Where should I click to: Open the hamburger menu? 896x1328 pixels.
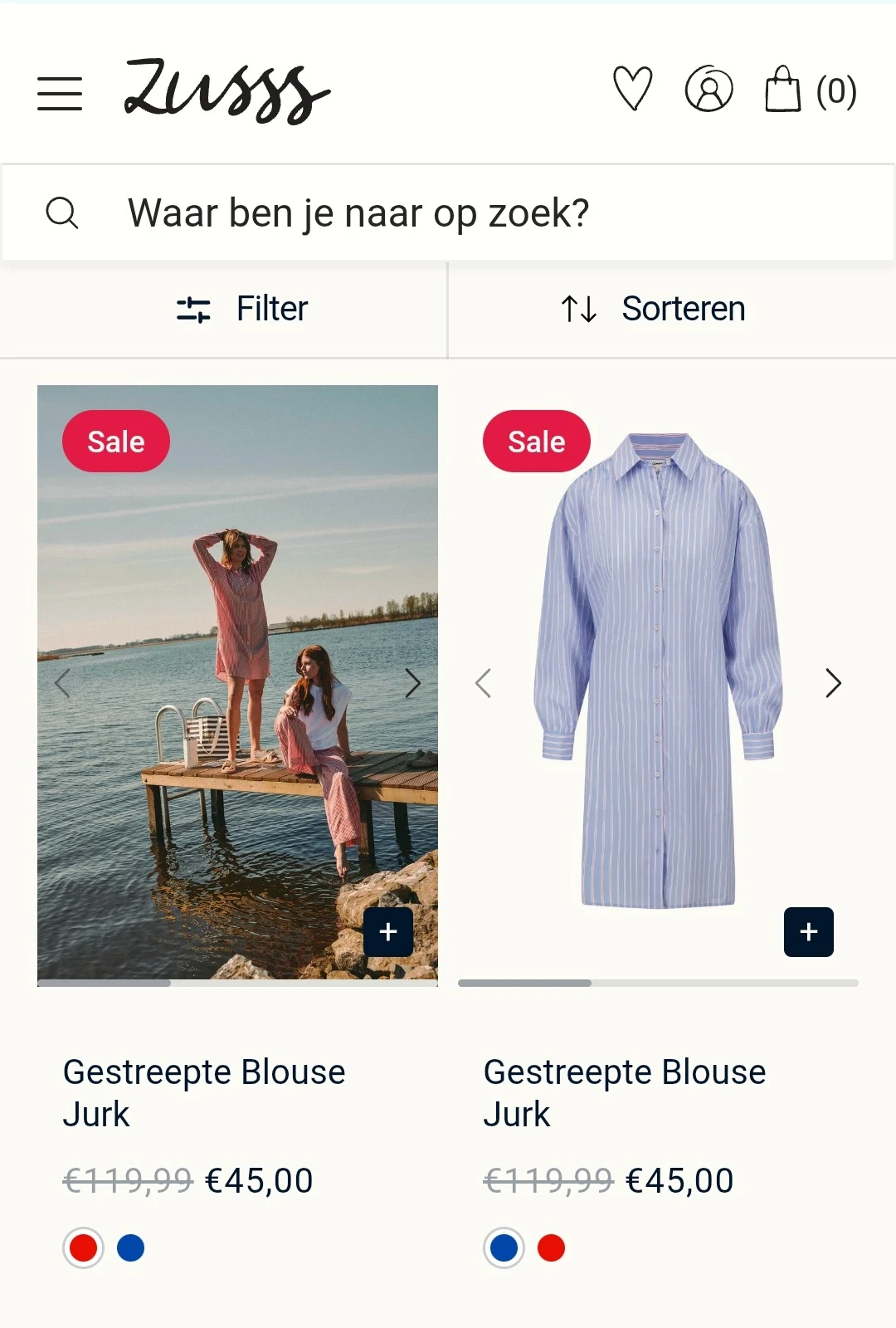click(60, 93)
